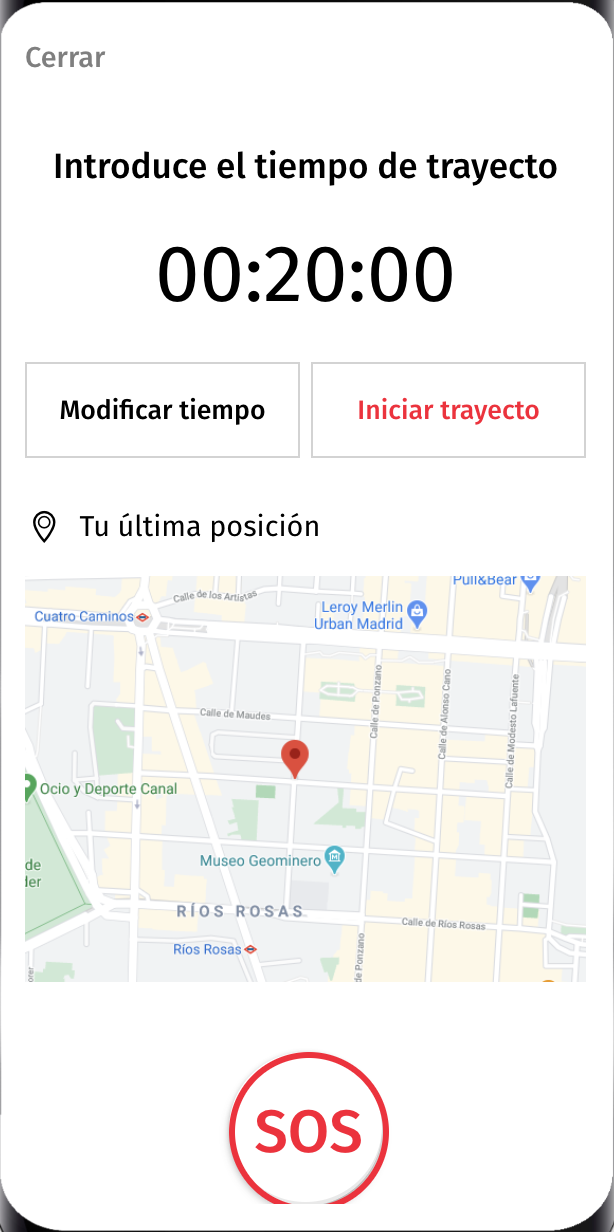Trigger the red SOS button
Image resolution: width=614 pixels, height=1232 pixels.
coord(308,1133)
